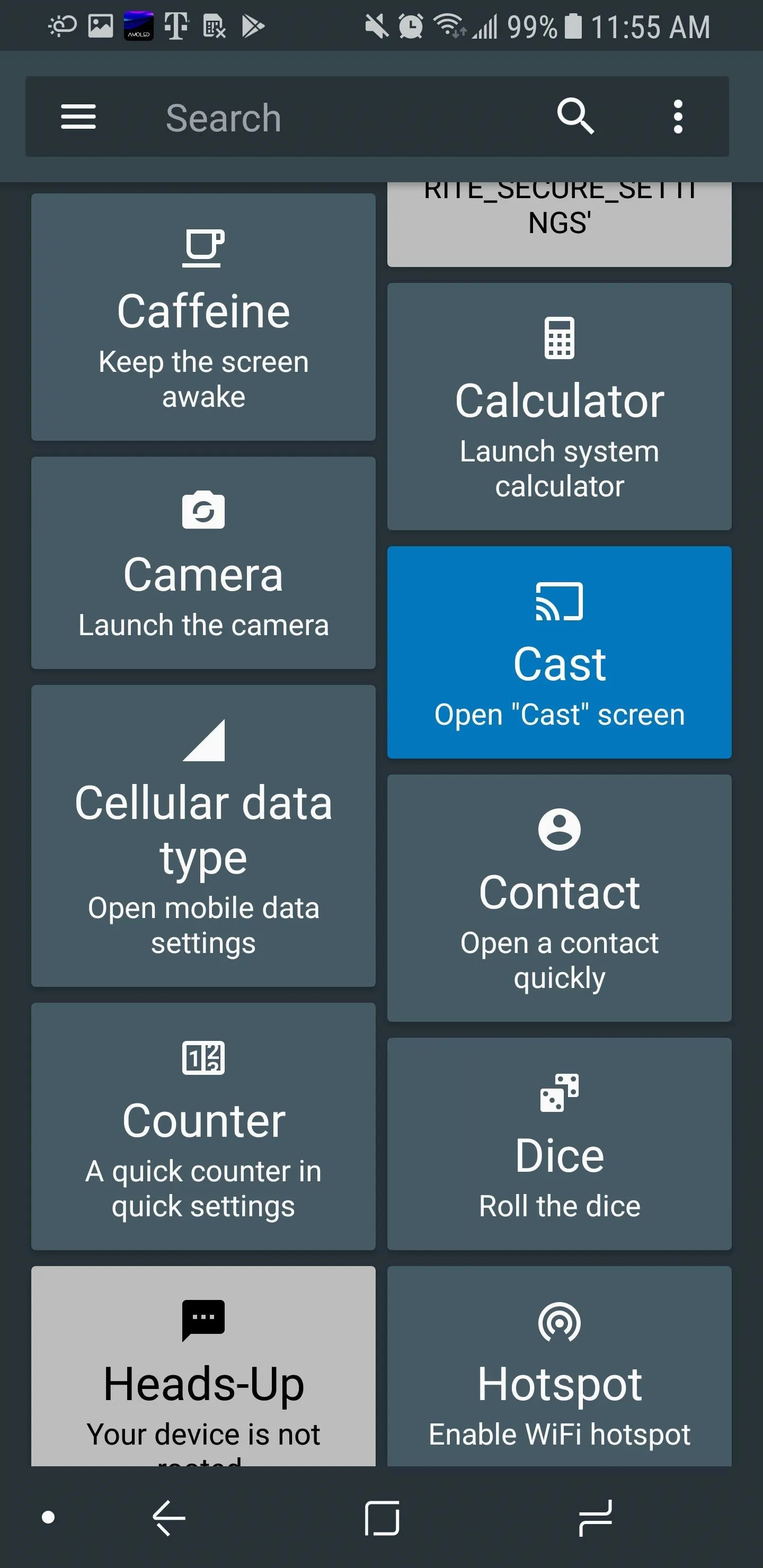Tap the Heads-Up tile
Image resolution: width=763 pixels, height=1568 pixels.
coord(203,1366)
